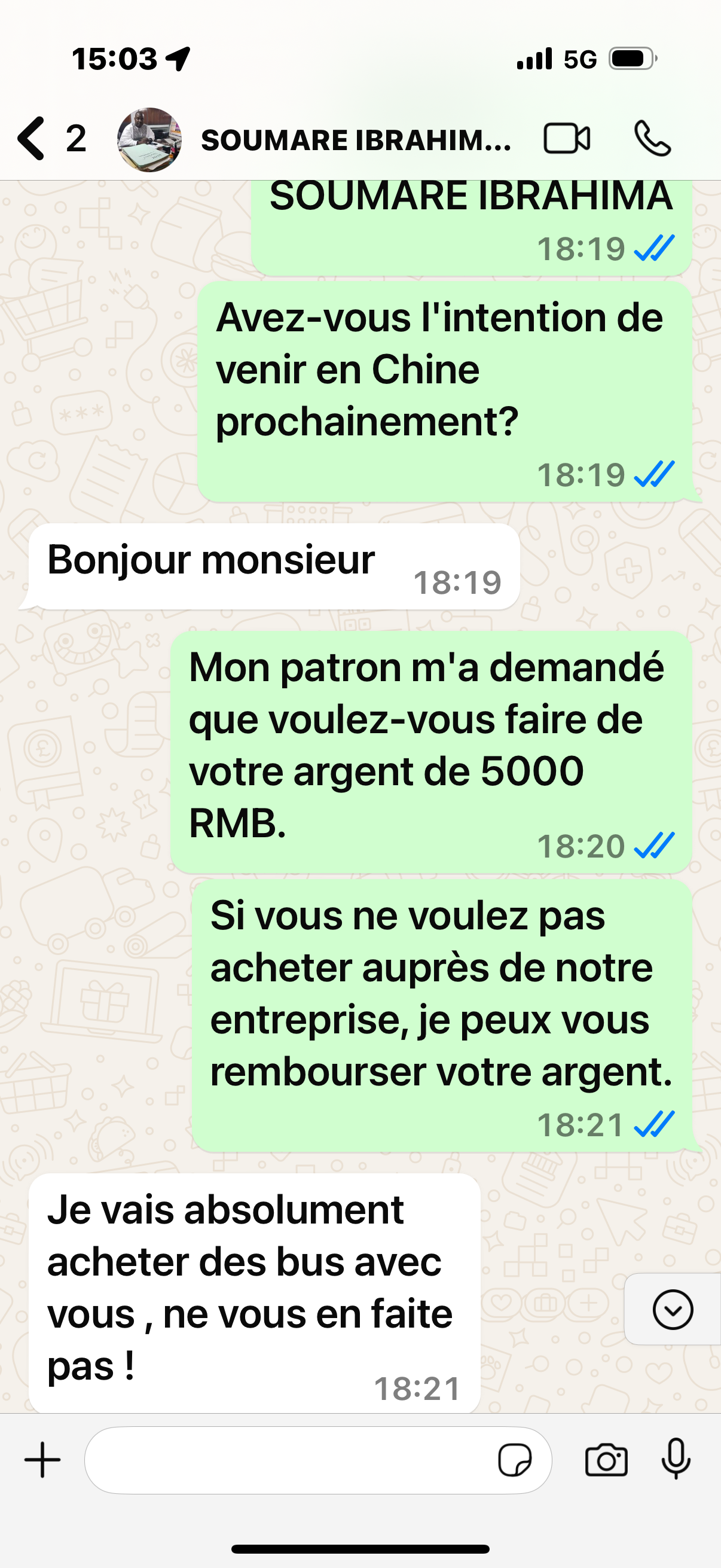Open SOUMARE IBRAHIMA's profile photo
The height and width of the screenshot is (1568, 721).
point(149,140)
